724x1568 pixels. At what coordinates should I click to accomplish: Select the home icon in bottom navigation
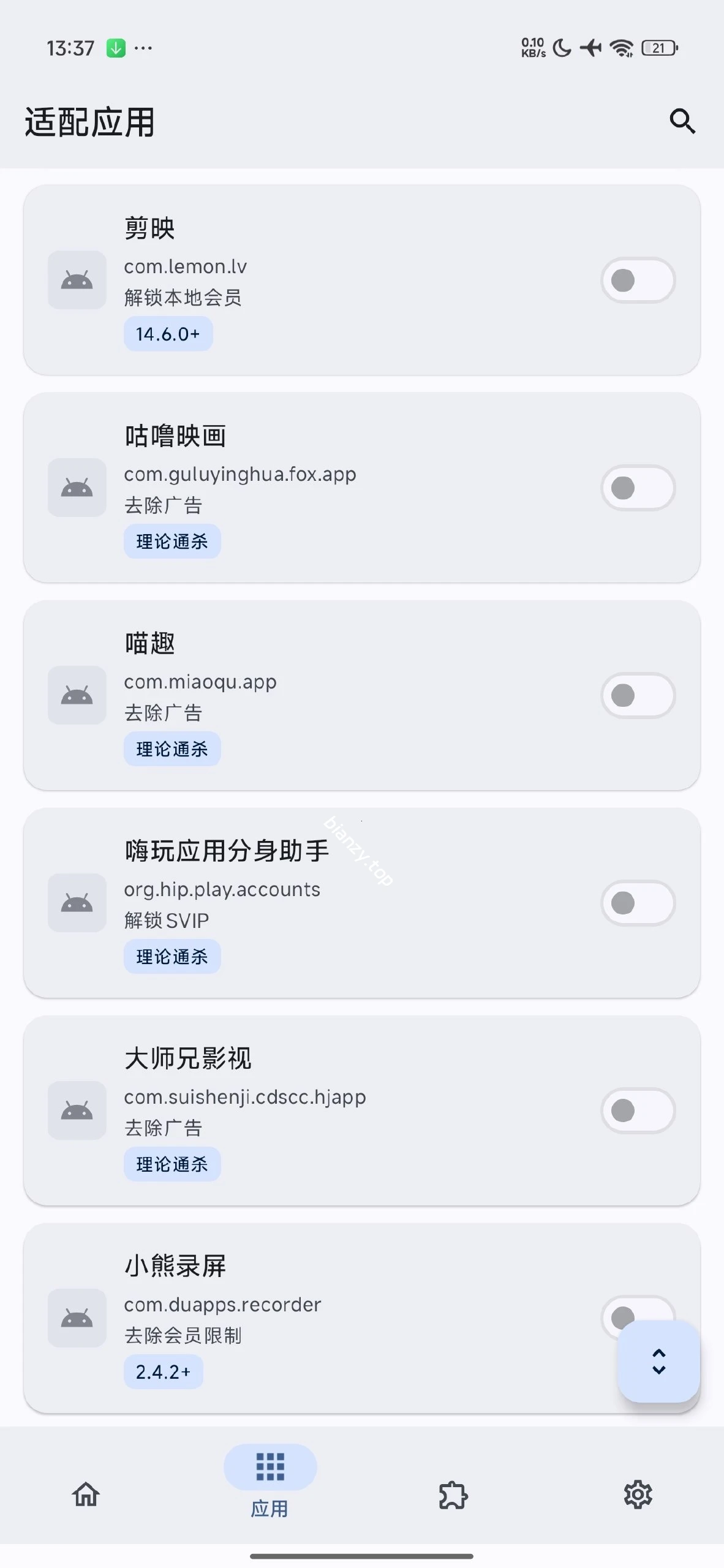[x=86, y=1496]
